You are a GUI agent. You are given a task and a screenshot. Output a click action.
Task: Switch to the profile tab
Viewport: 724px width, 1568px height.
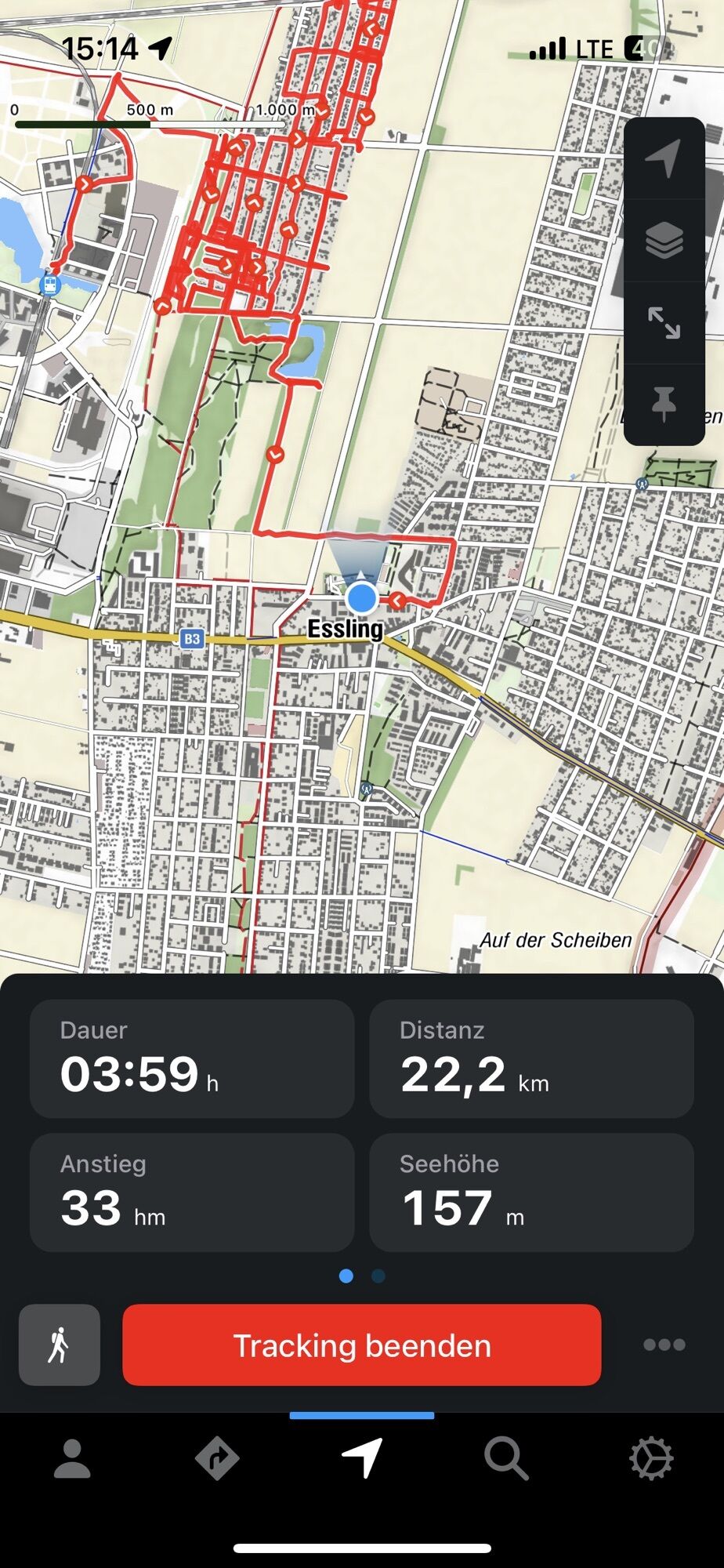tap(72, 1459)
